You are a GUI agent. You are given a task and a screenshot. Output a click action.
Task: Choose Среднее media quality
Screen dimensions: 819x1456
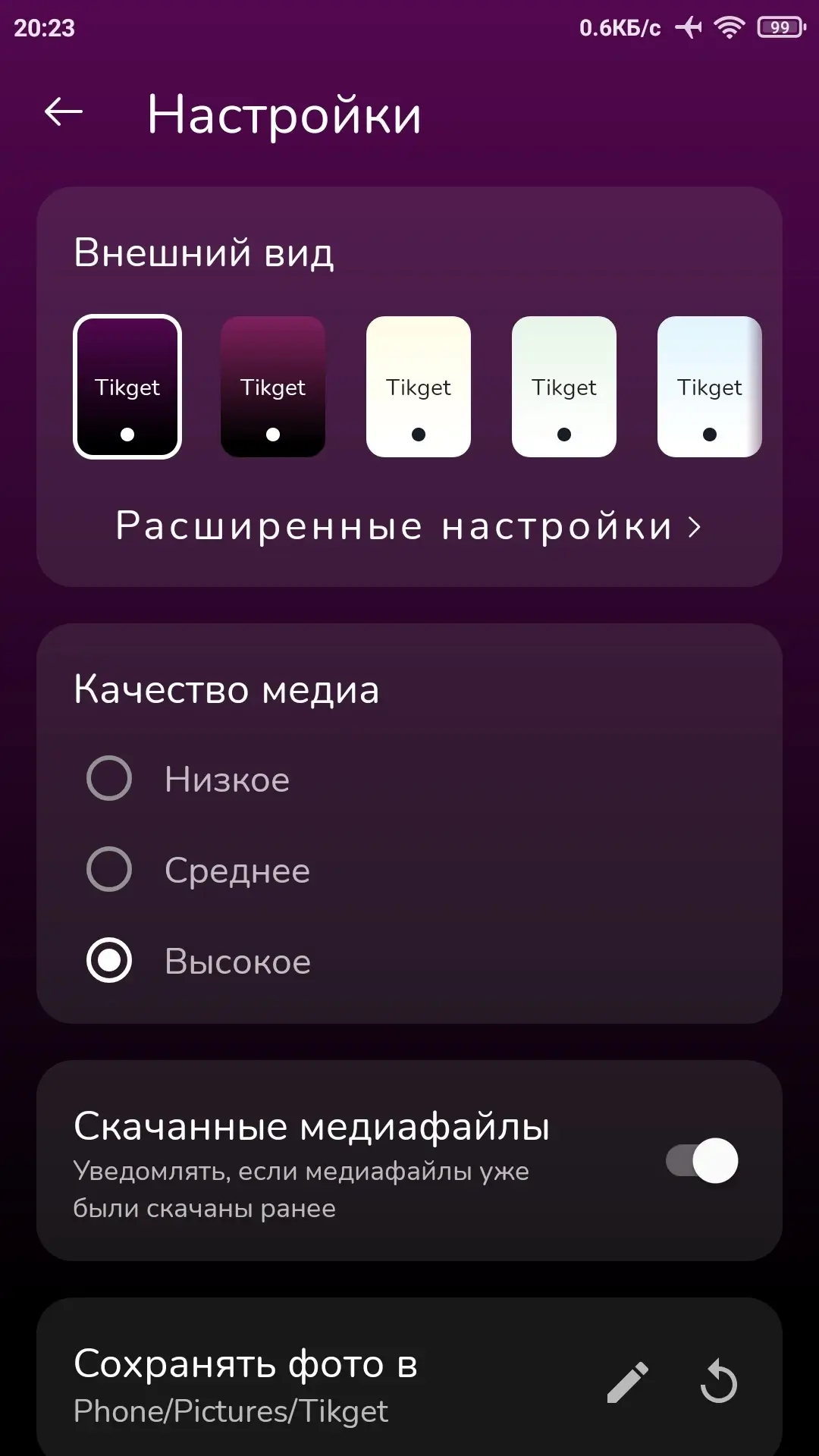pos(409,870)
